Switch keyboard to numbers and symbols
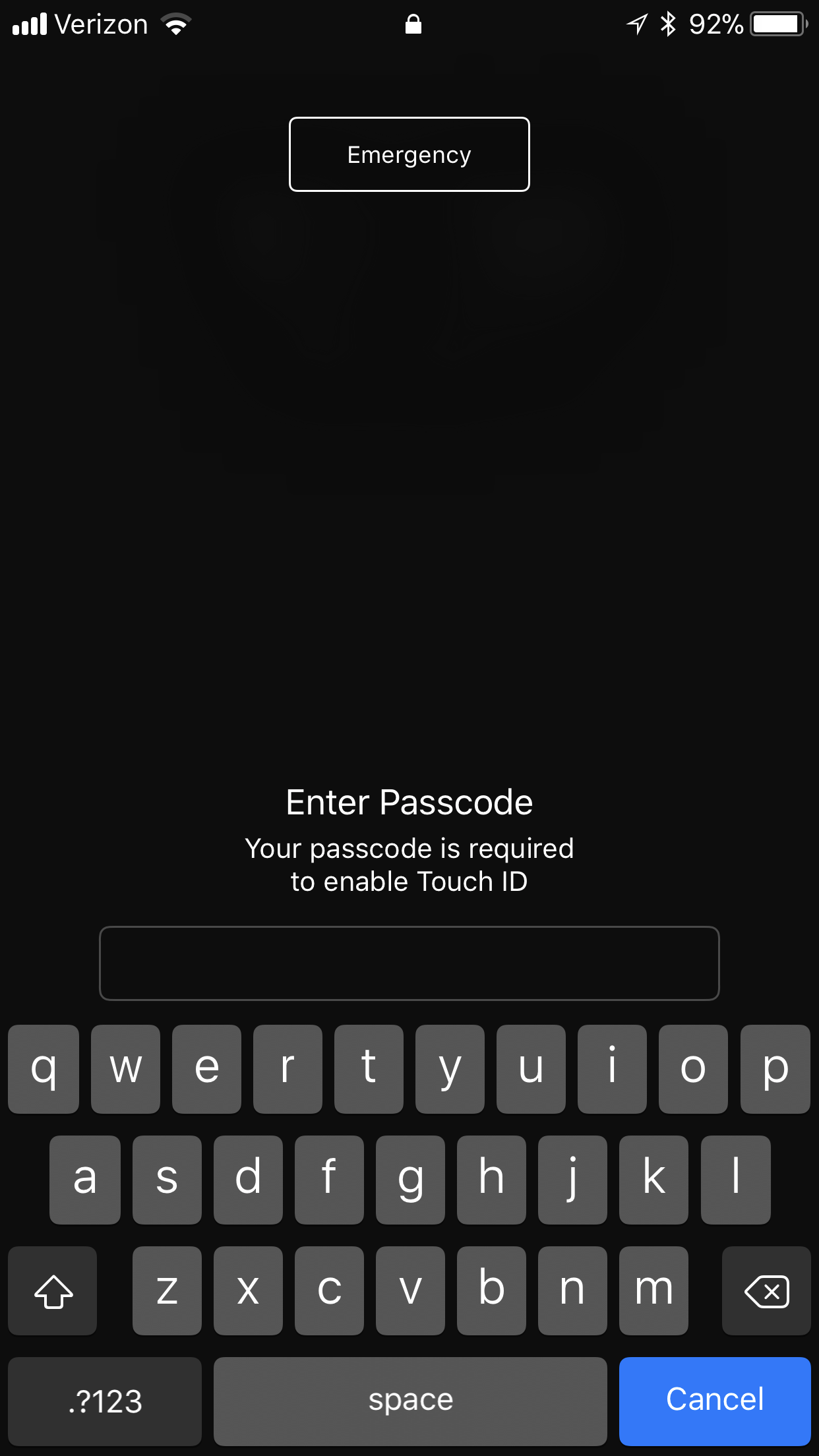 105,1400
